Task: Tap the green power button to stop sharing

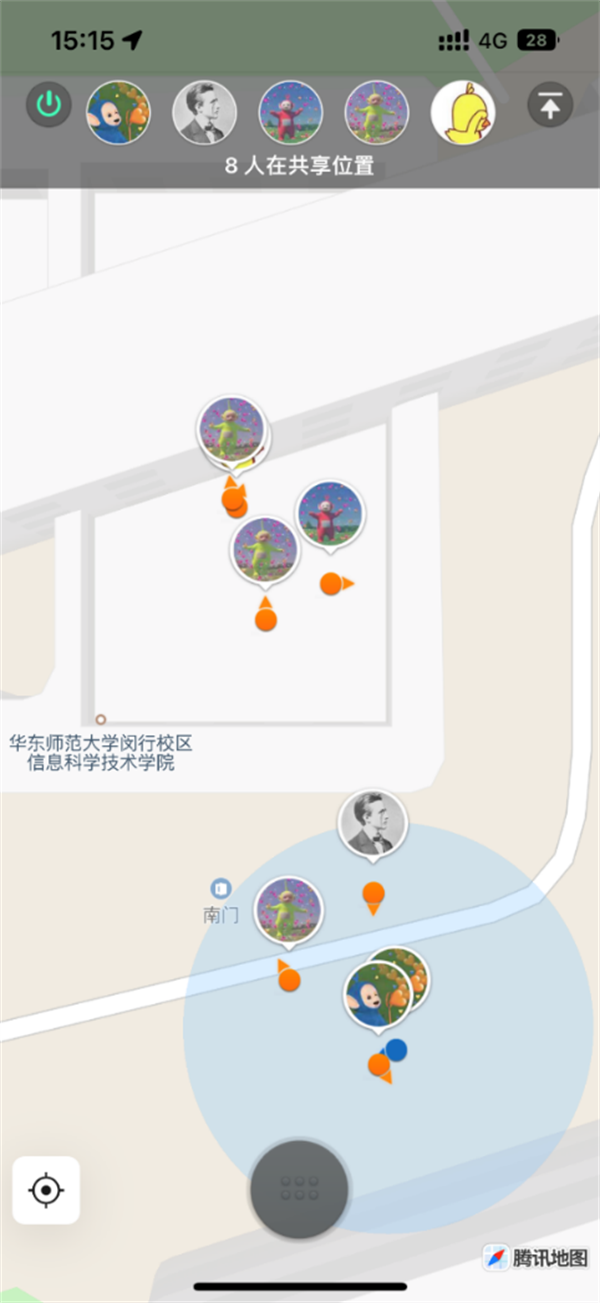Action: [49, 104]
